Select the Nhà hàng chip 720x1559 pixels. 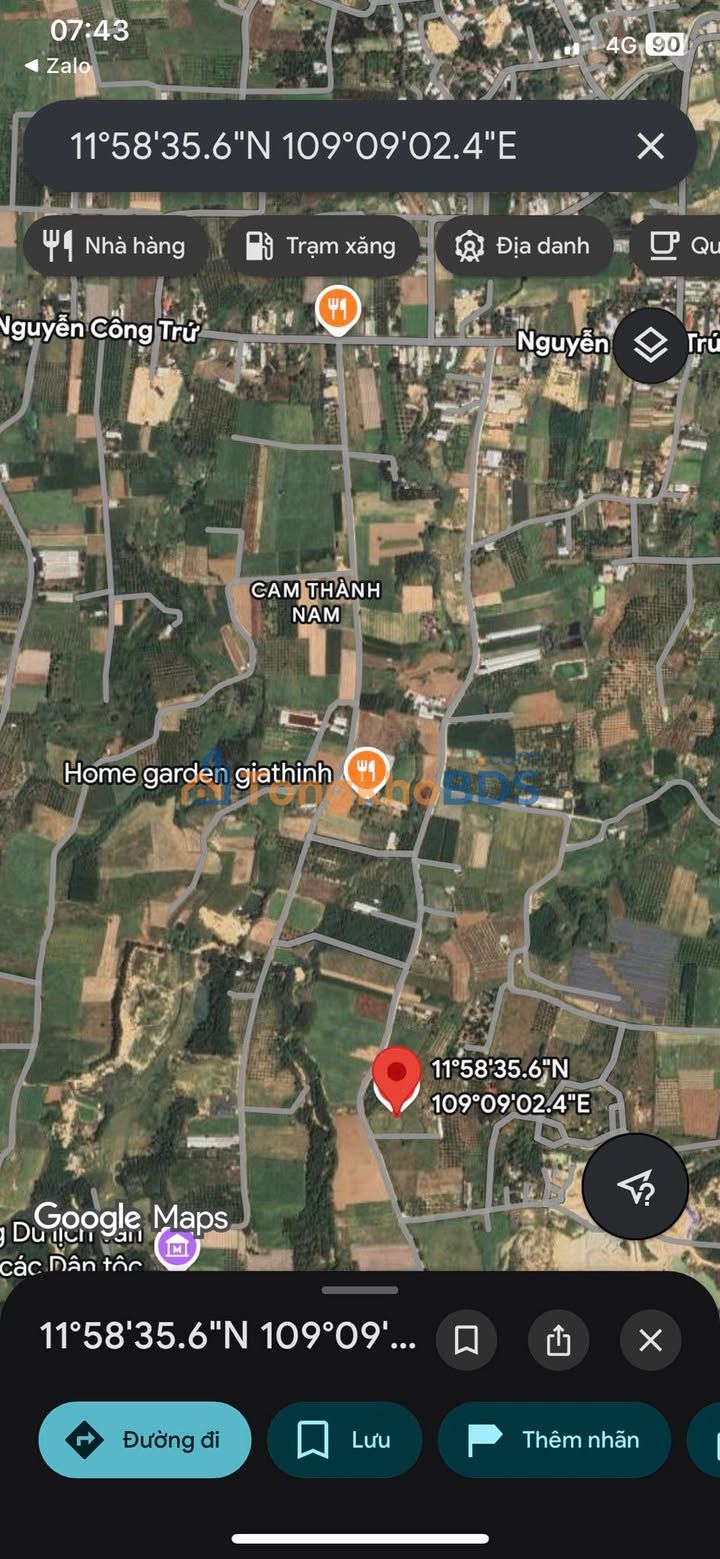pos(116,246)
